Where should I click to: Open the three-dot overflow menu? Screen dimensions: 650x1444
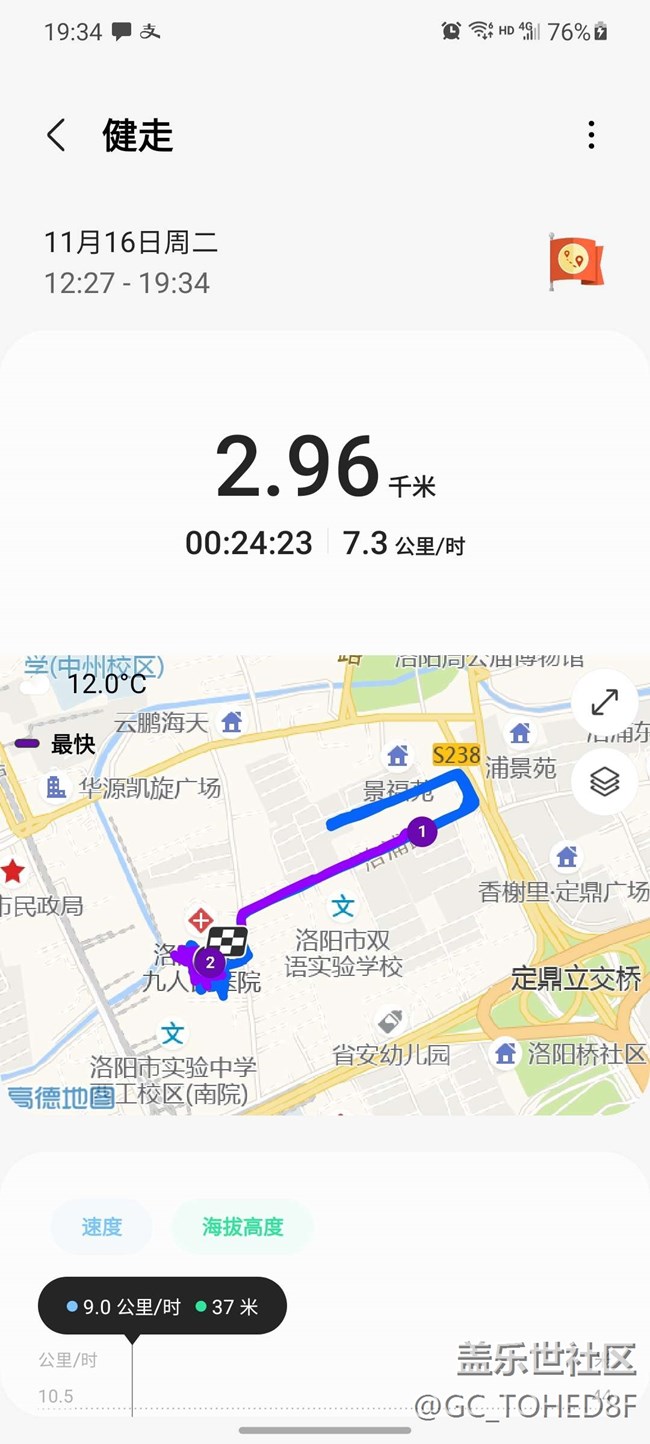(x=591, y=135)
